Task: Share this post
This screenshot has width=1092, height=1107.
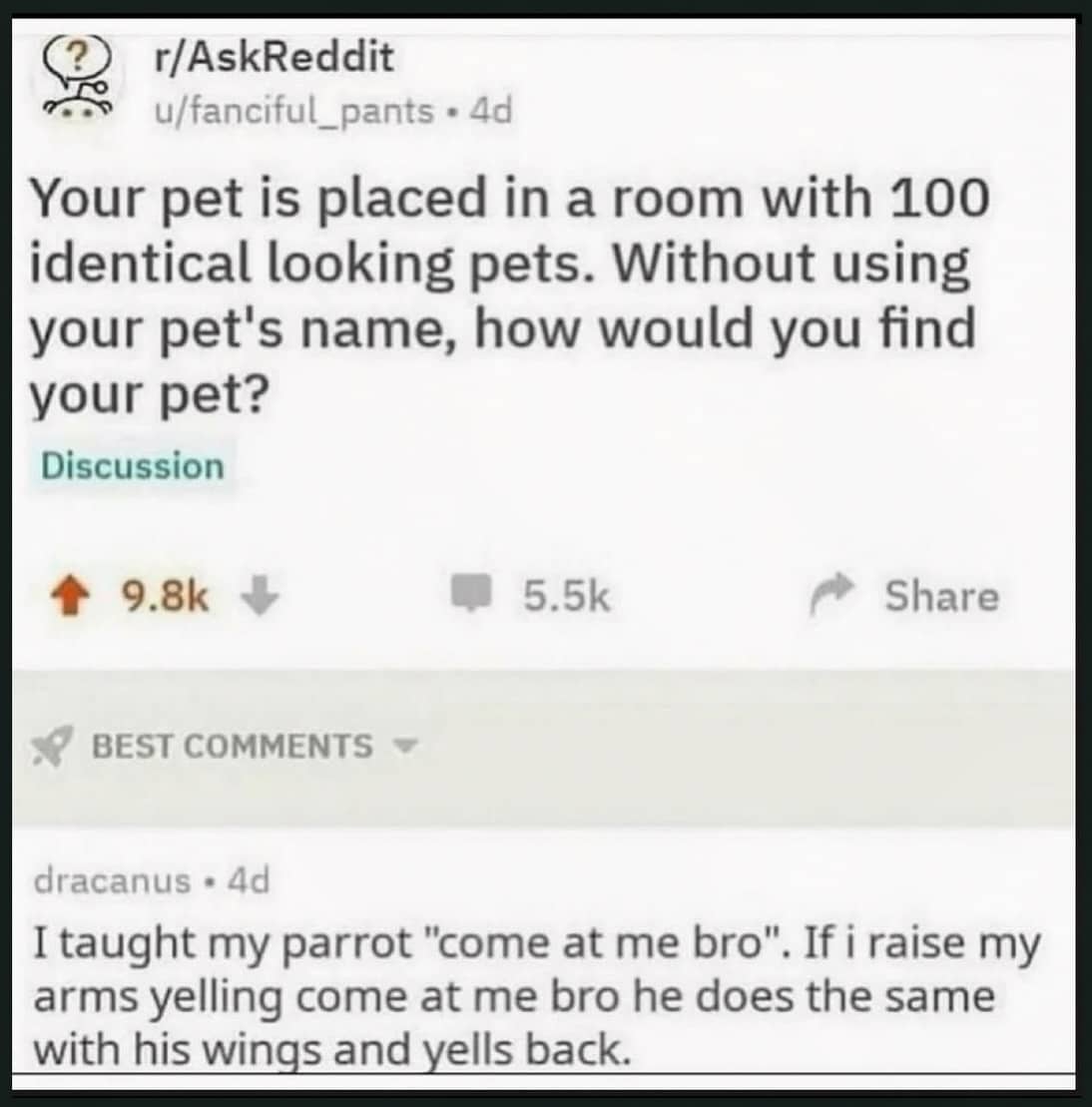Action: click(905, 595)
